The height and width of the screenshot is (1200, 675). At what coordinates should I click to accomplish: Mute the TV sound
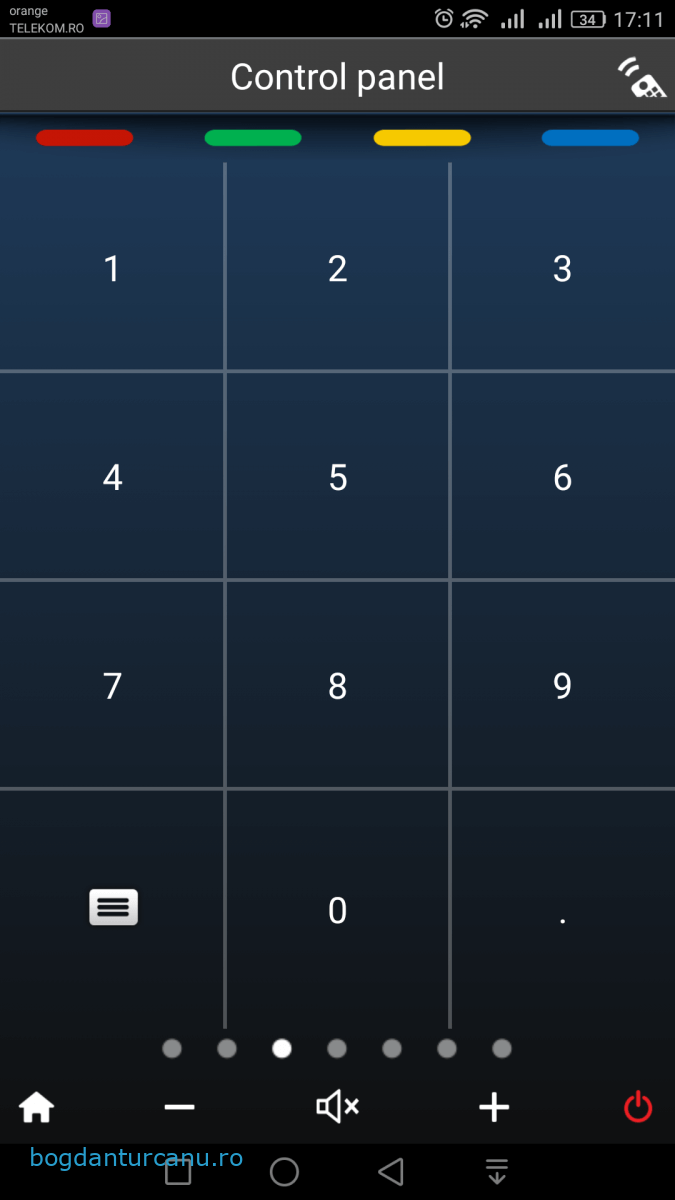[x=338, y=1107]
